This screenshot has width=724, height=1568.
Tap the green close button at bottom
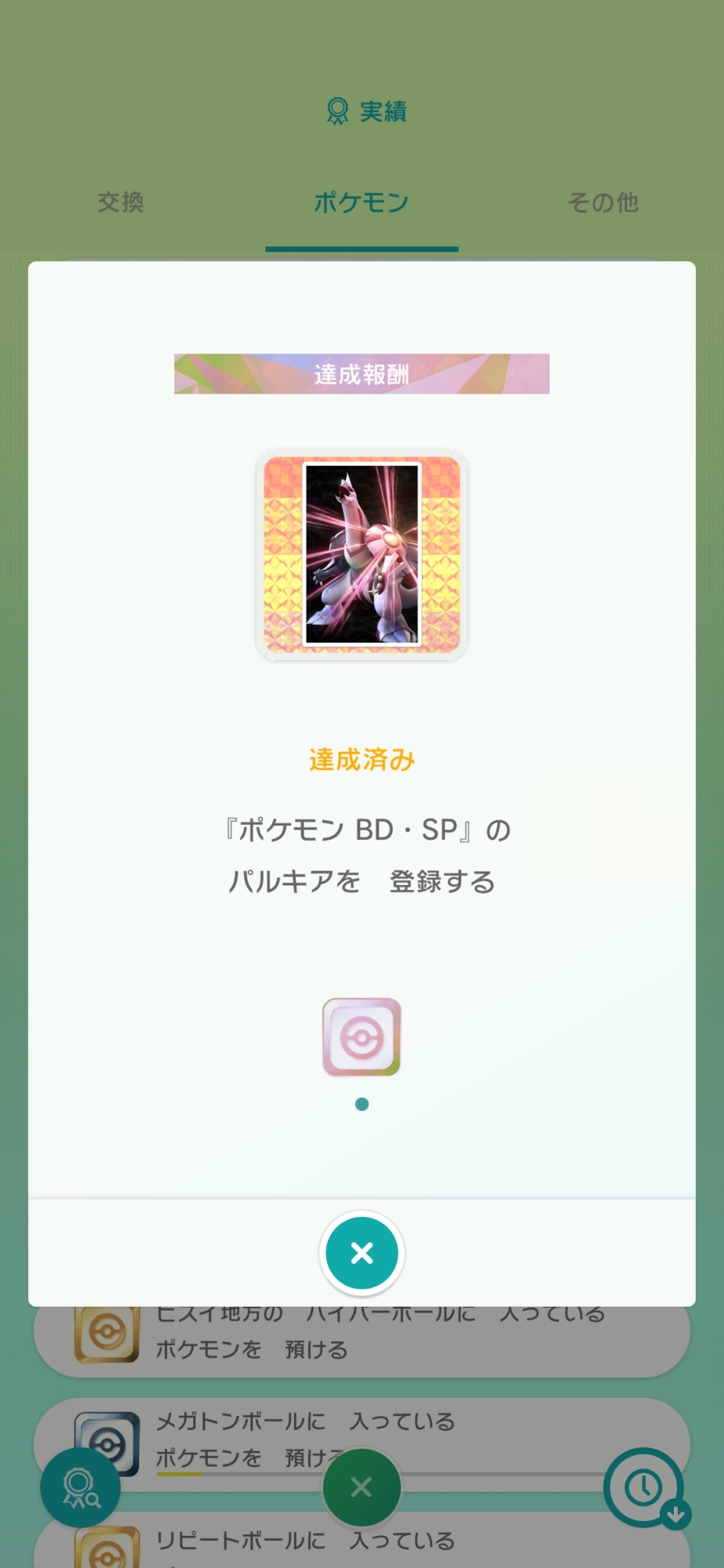(362, 1487)
